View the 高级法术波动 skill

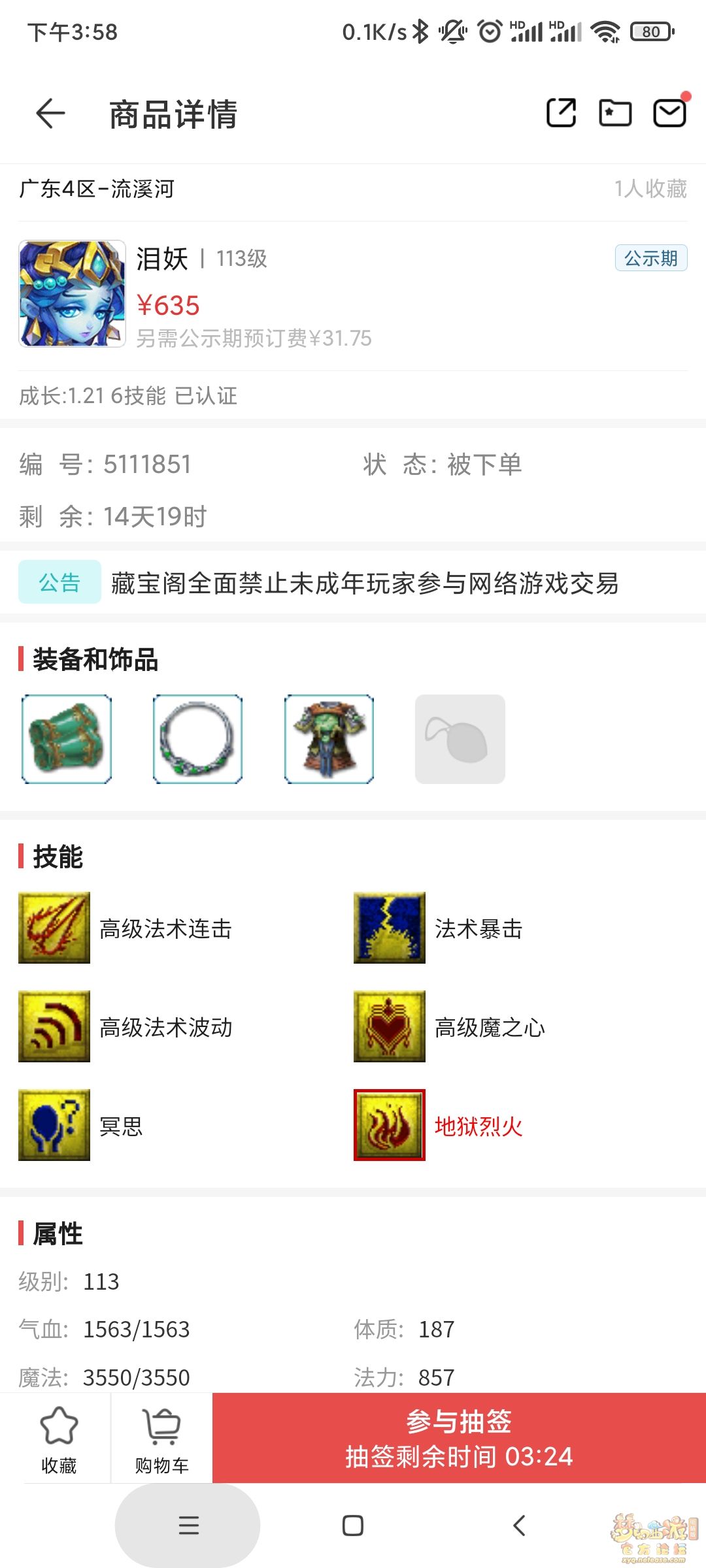point(126,1026)
